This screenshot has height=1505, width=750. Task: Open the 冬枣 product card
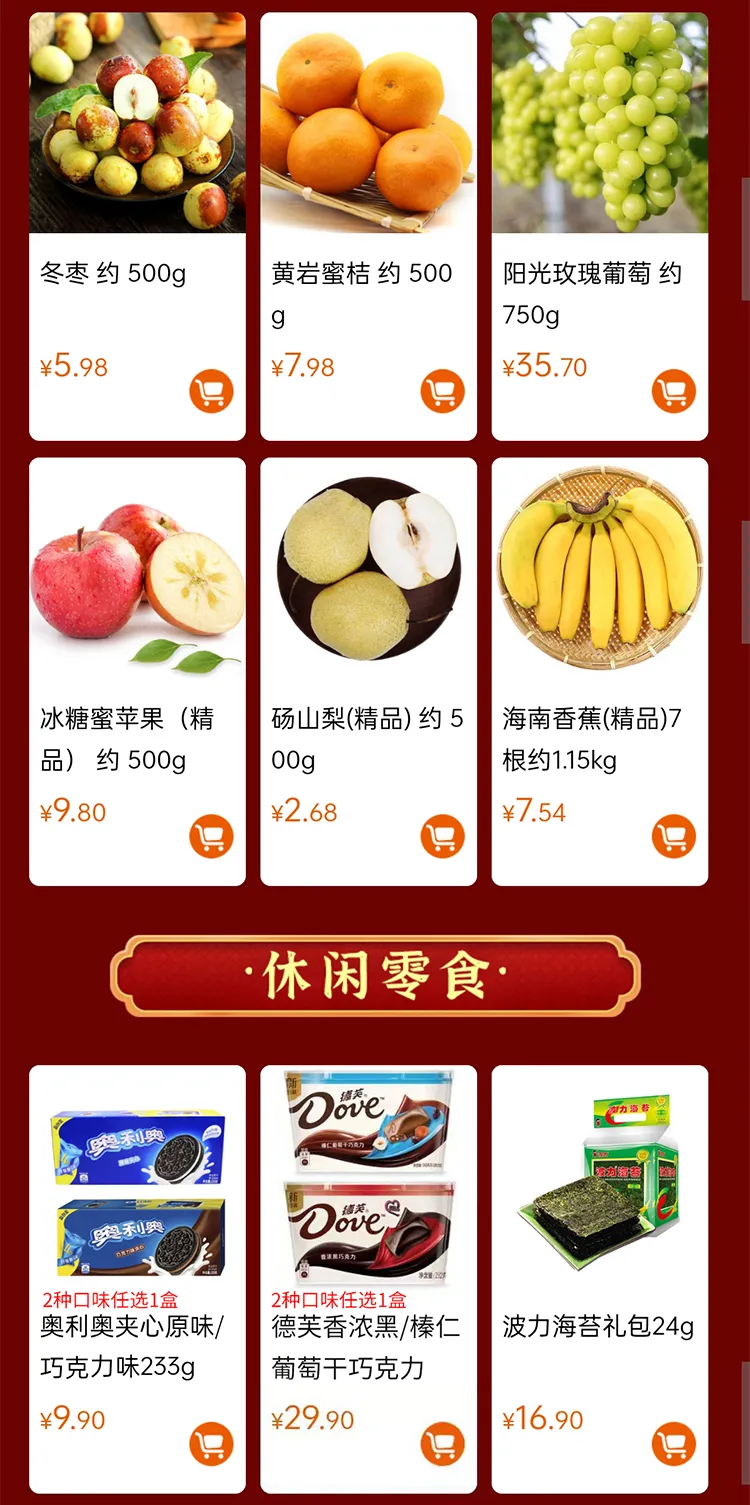click(137, 125)
